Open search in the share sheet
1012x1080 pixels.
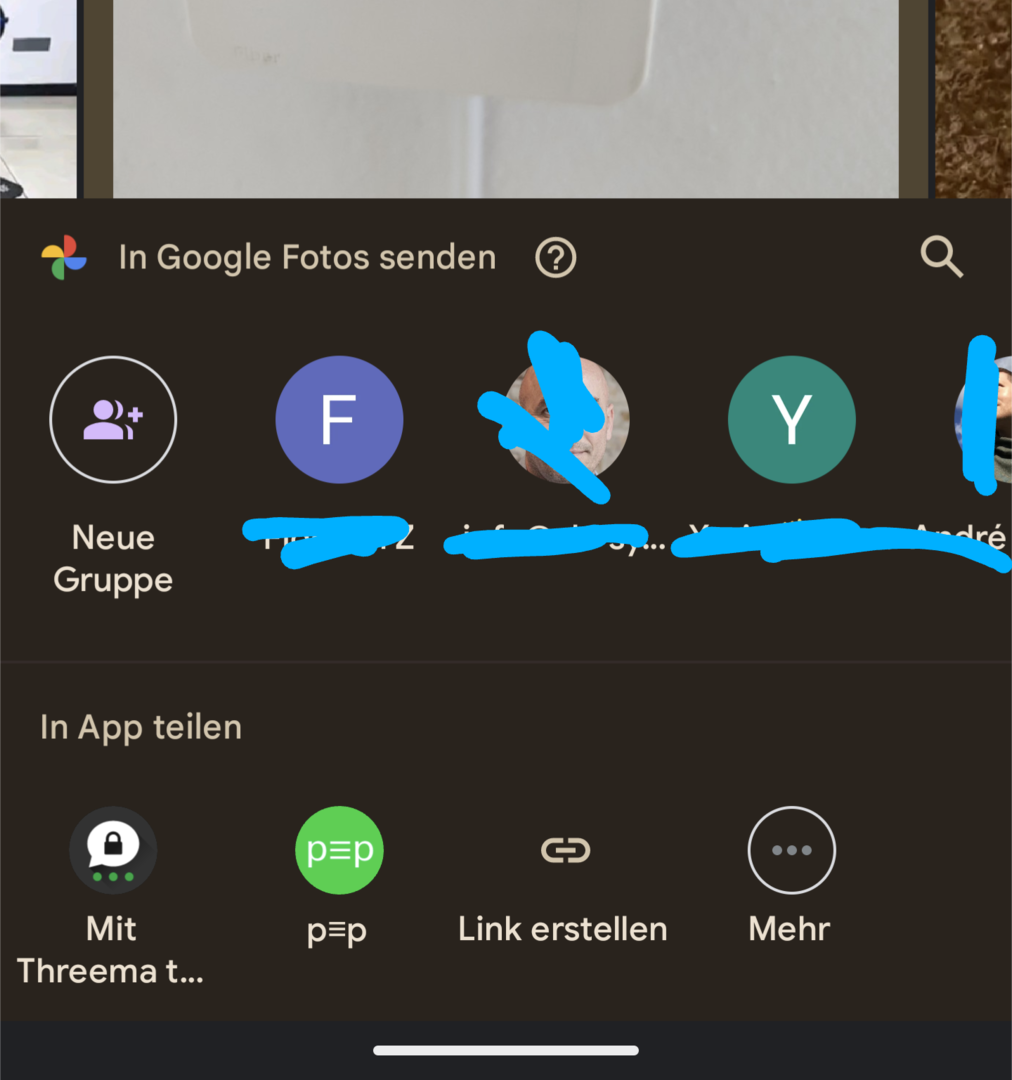pos(941,258)
